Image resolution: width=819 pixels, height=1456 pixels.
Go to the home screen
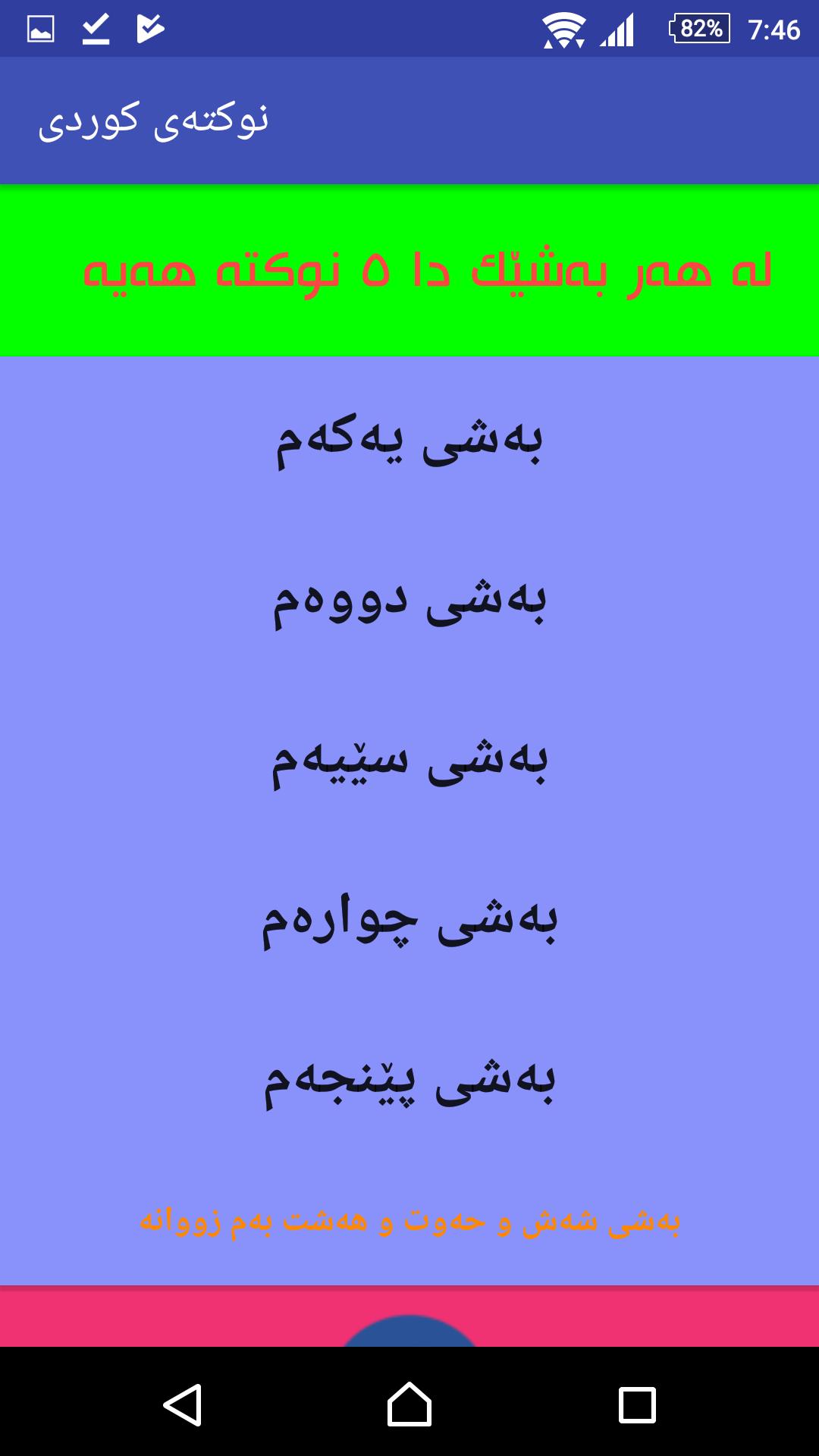409,1404
